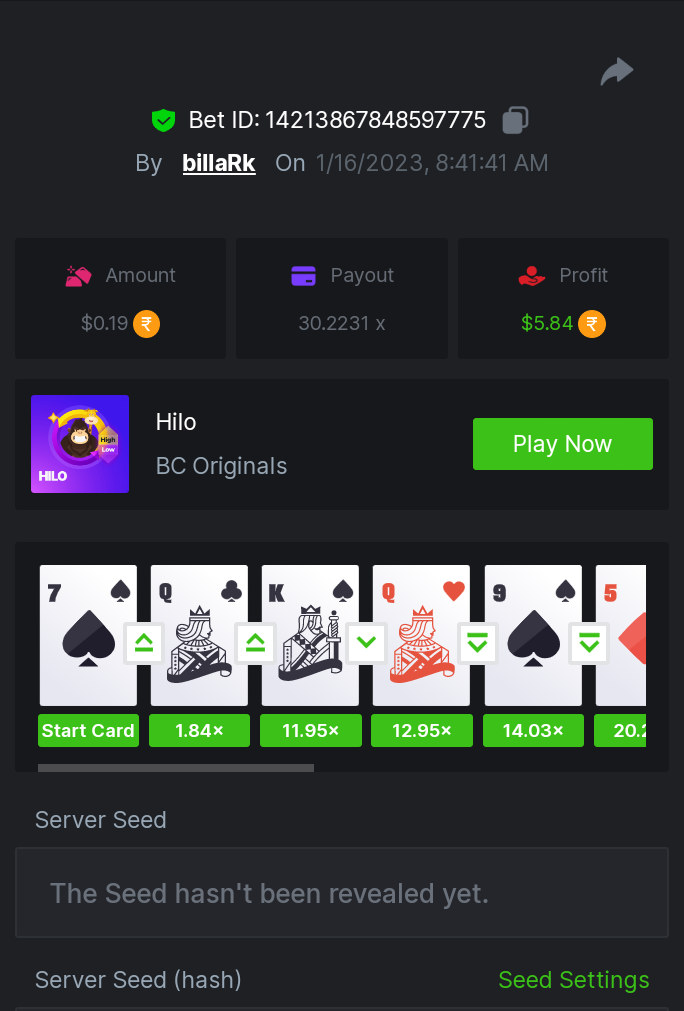This screenshot has height=1011, width=684.
Task: Open Seed Settings
Action: coord(573,980)
